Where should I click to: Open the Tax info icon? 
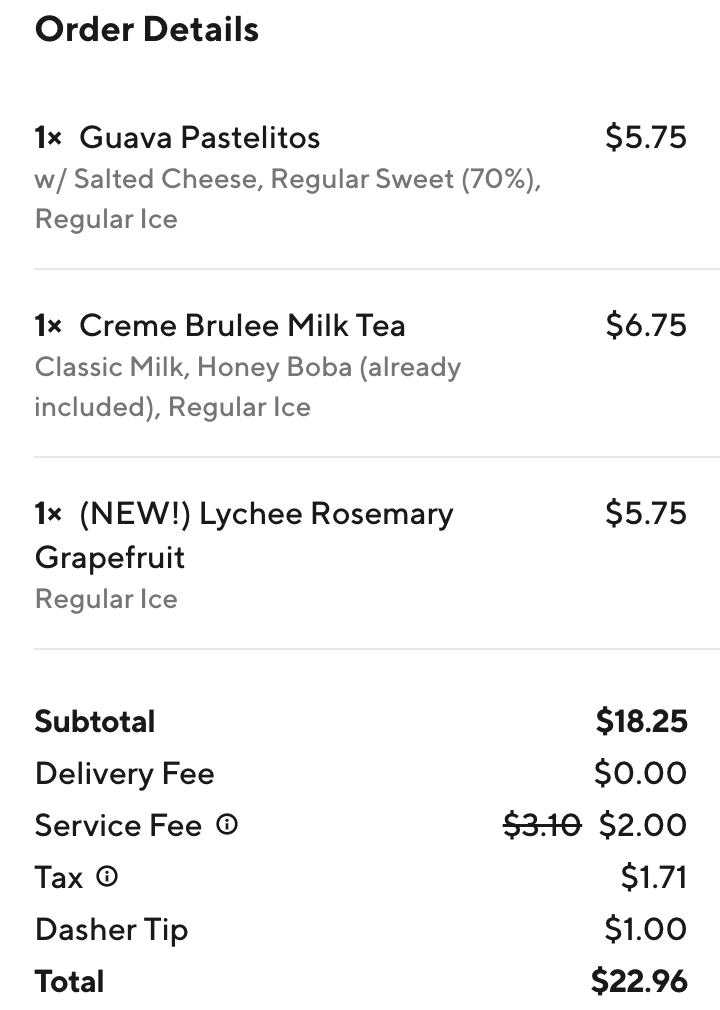coord(107,877)
